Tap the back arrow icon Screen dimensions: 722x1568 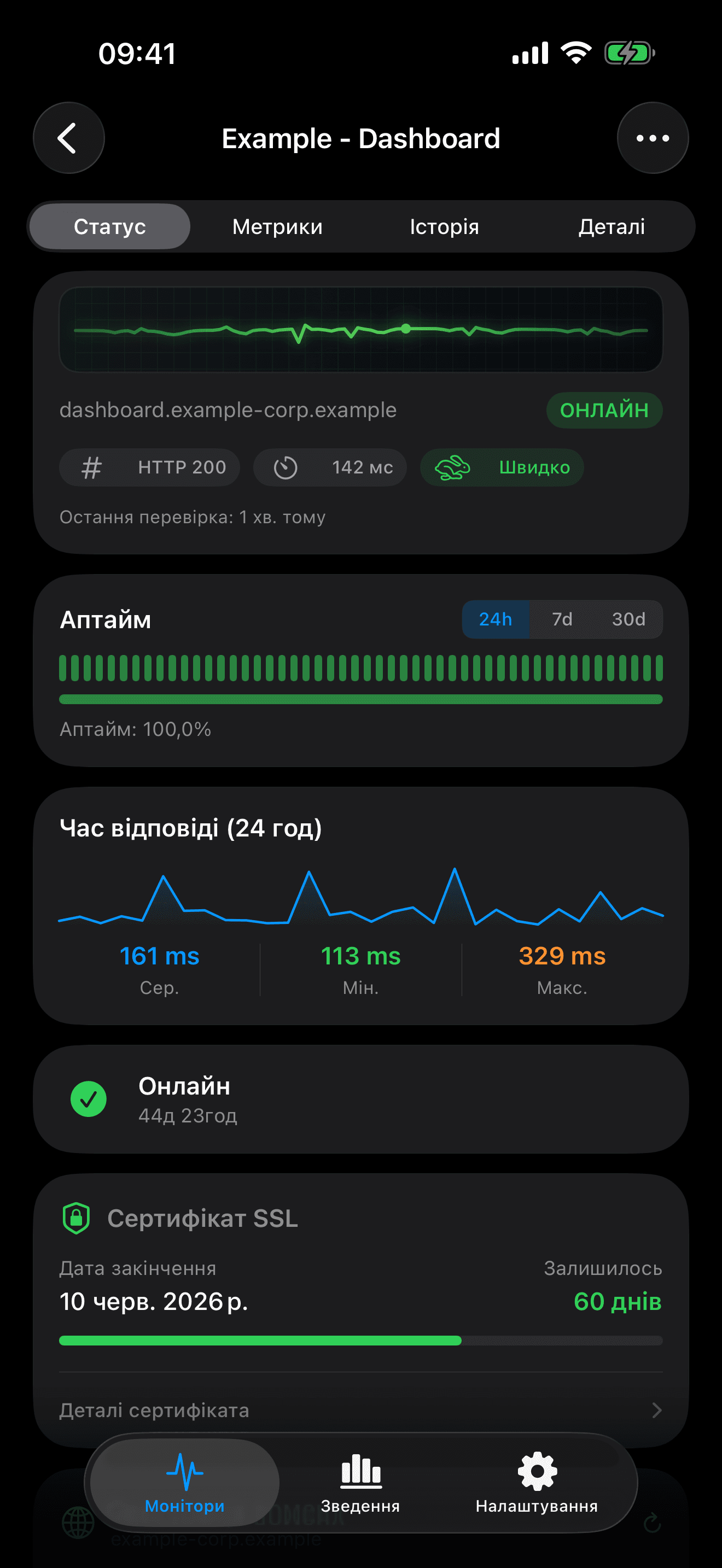tap(69, 138)
